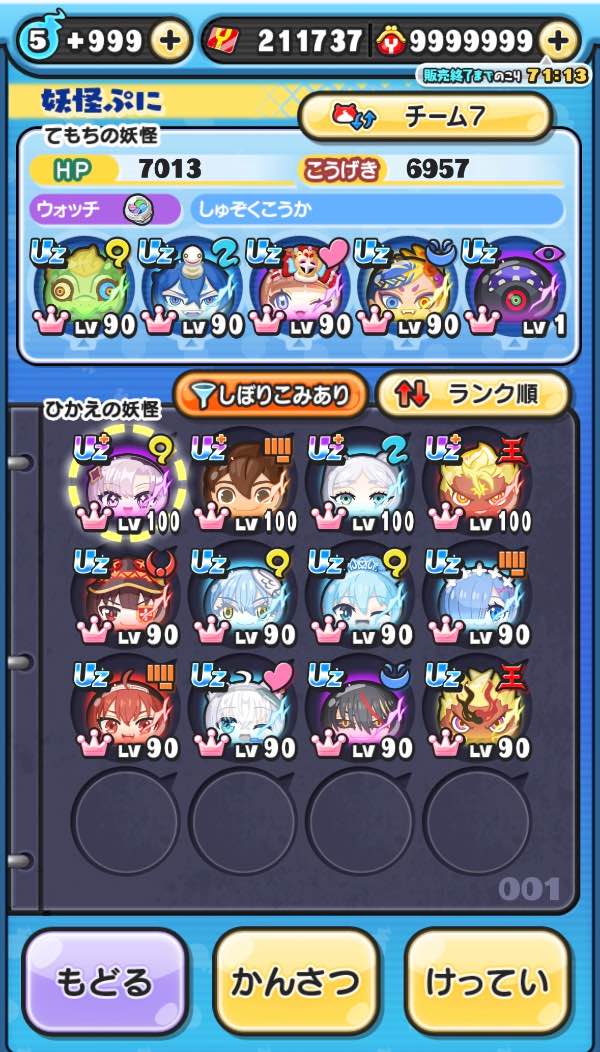The width and height of the screenshot is (600, 1052).
Task: Pick the highlighted pink-haired Lv 100 yokai
Action: (x=127, y=482)
